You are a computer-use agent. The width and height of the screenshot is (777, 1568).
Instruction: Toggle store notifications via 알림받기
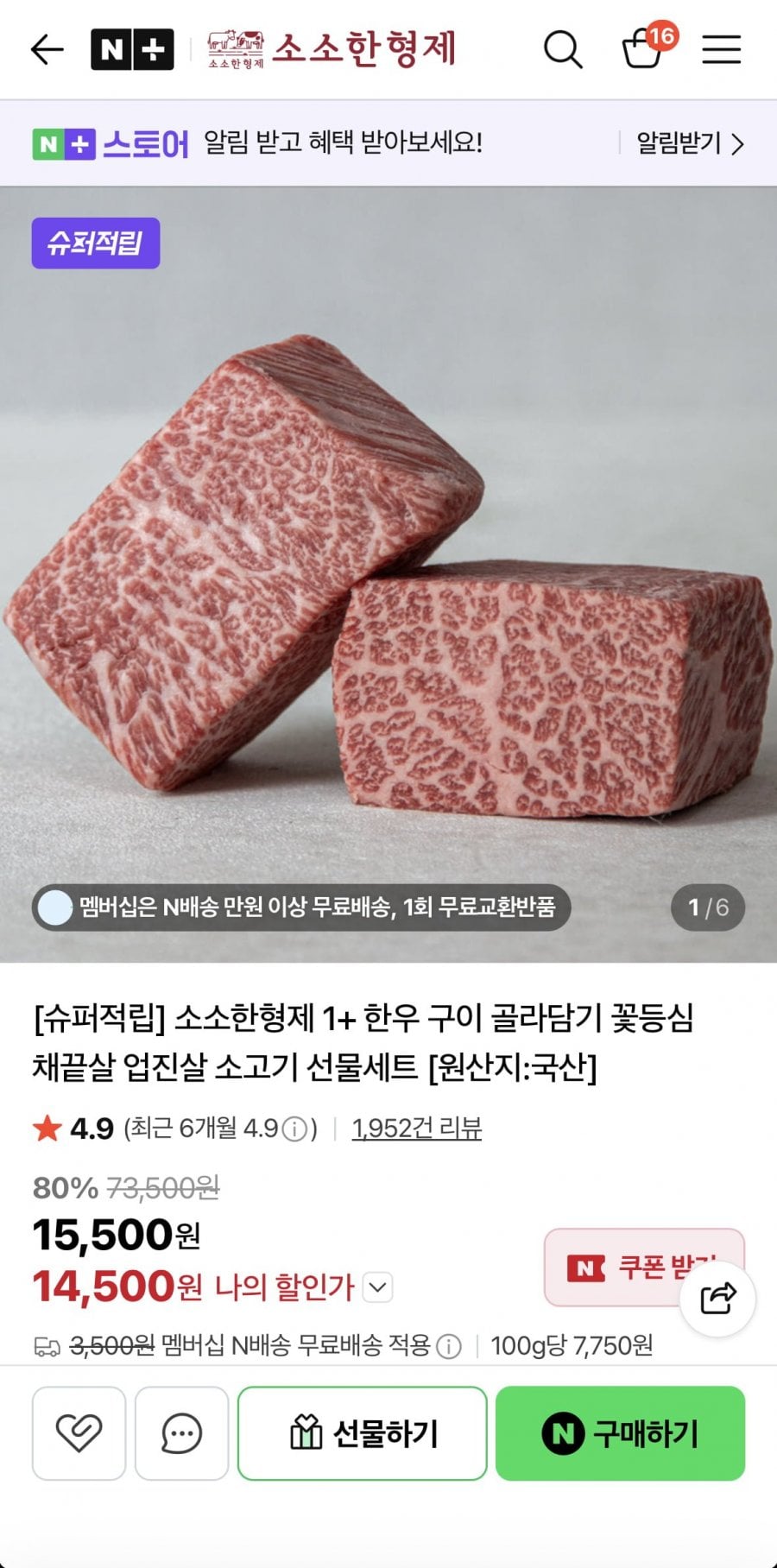tap(678, 144)
